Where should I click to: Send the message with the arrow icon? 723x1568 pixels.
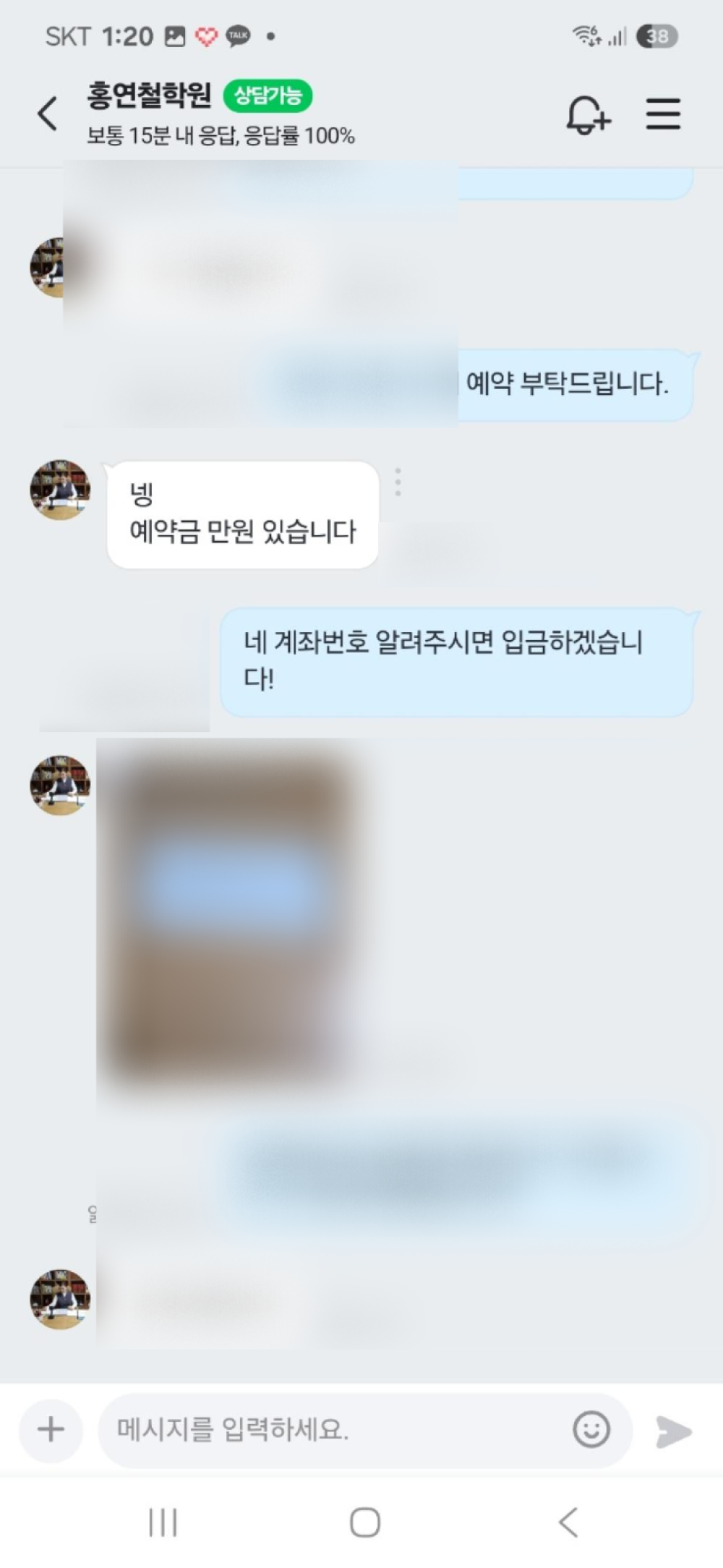(x=674, y=1431)
